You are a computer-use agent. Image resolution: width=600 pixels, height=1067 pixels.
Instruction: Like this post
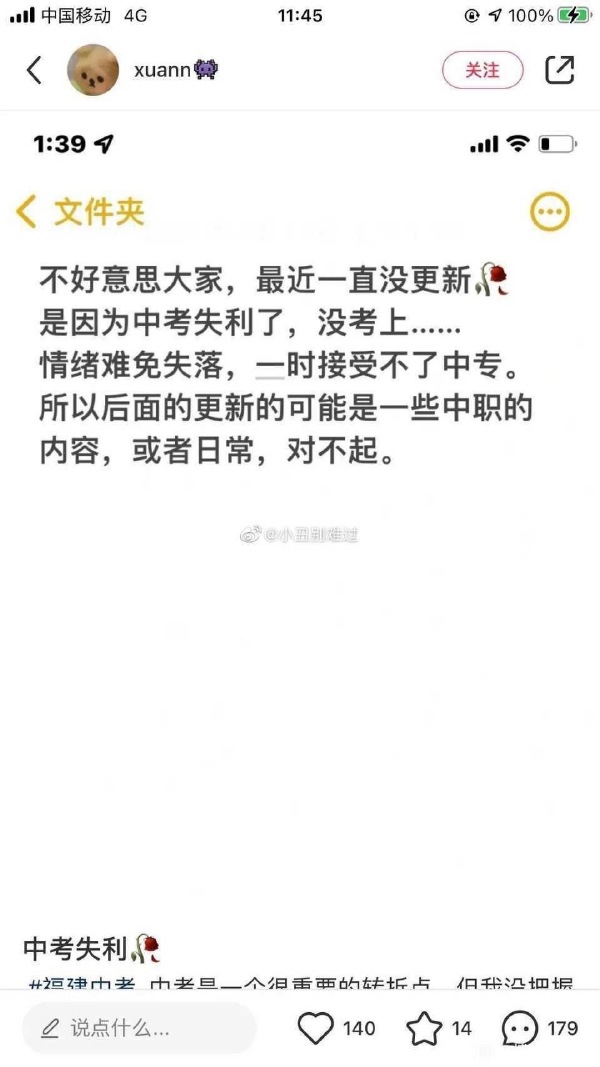[317, 1028]
